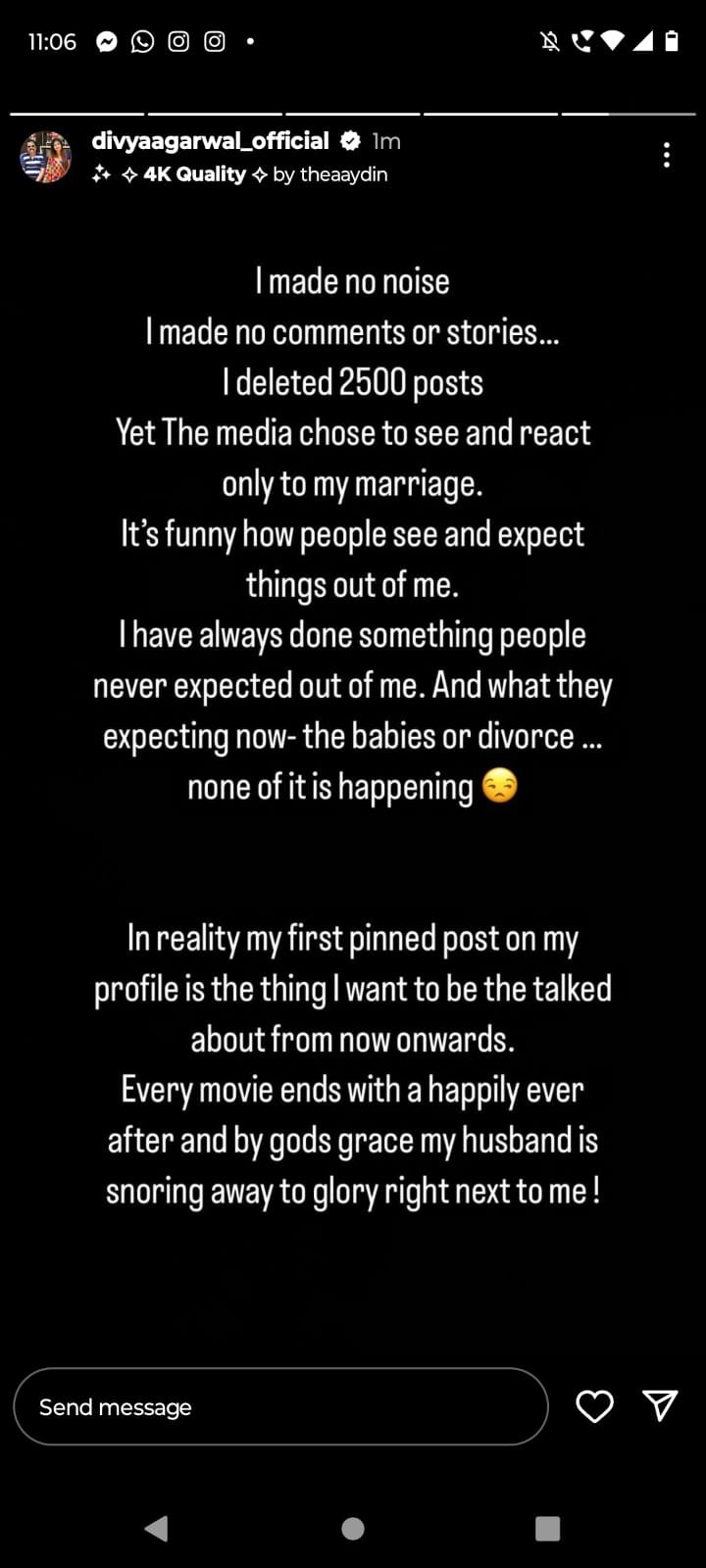Viewport: 706px width, 1568px height.
Task: Share this story via the paper plane
Action: 660,1405
